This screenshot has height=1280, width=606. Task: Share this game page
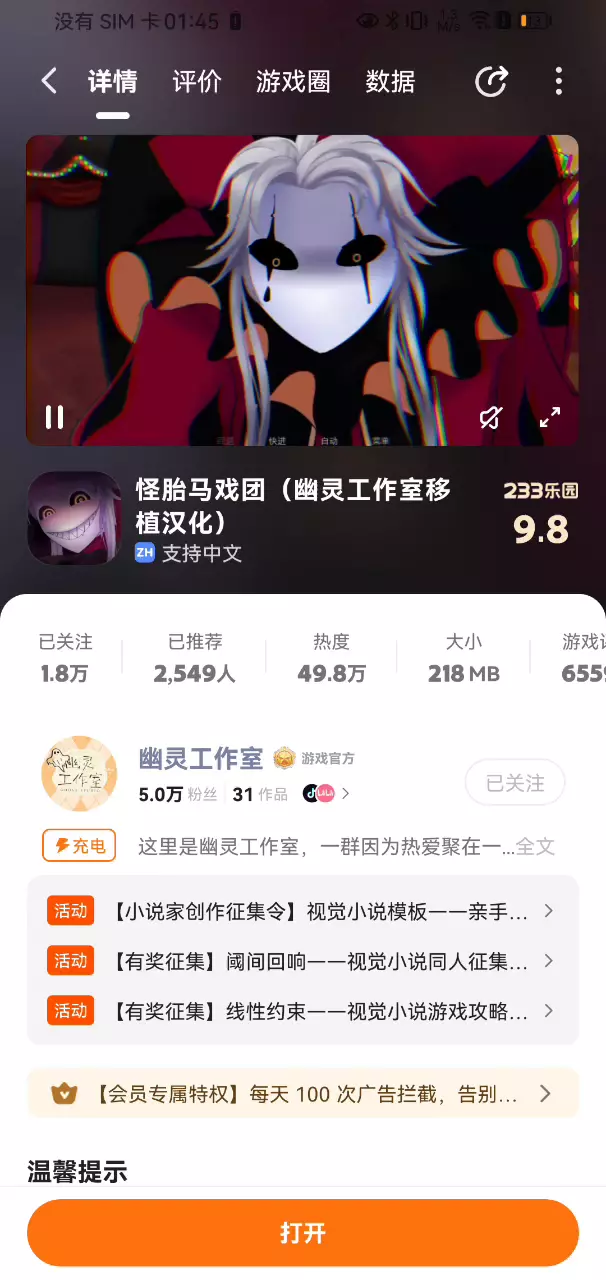click(491, 81)
